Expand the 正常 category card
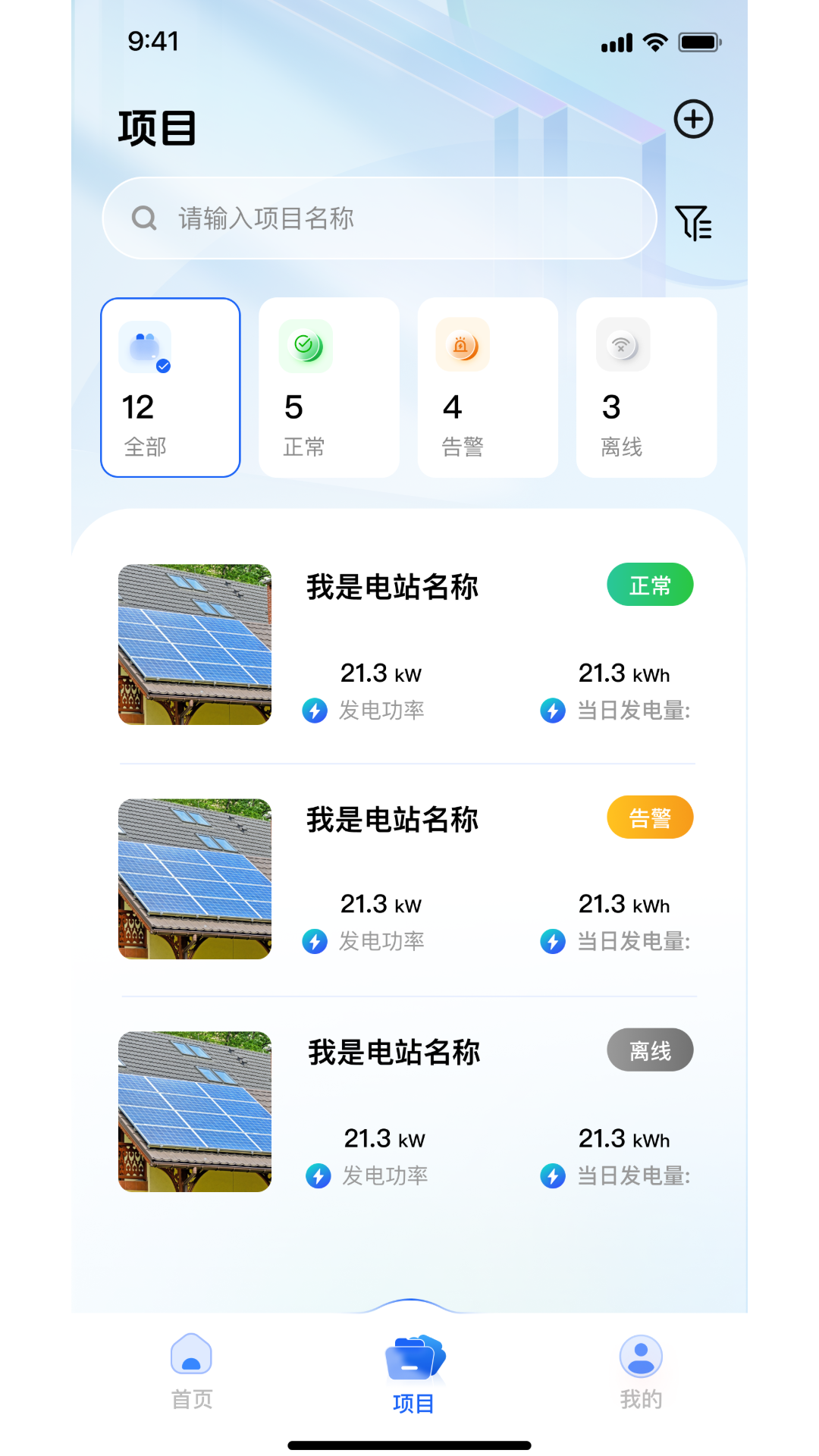The image size is (819, 1456). pyautogui.click(x=328, y=387)
